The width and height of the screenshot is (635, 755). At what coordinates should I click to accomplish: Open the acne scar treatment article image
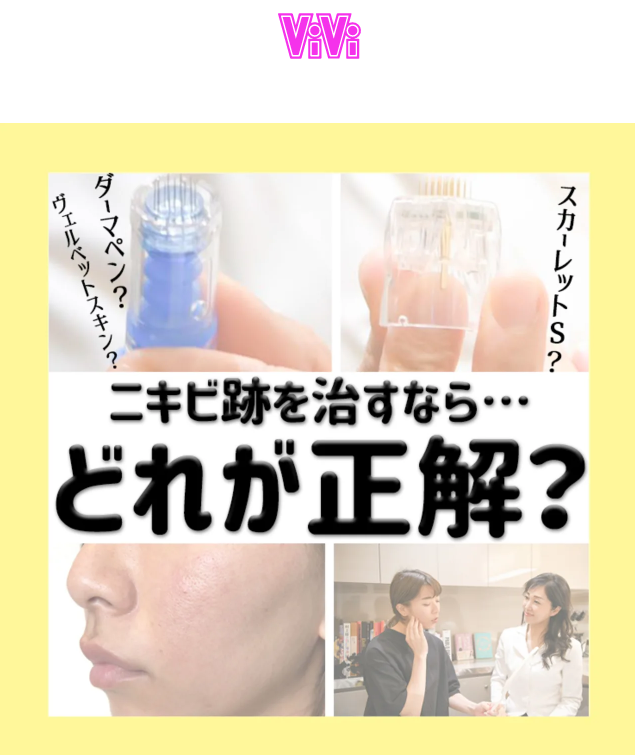click(x=318, y=444)
